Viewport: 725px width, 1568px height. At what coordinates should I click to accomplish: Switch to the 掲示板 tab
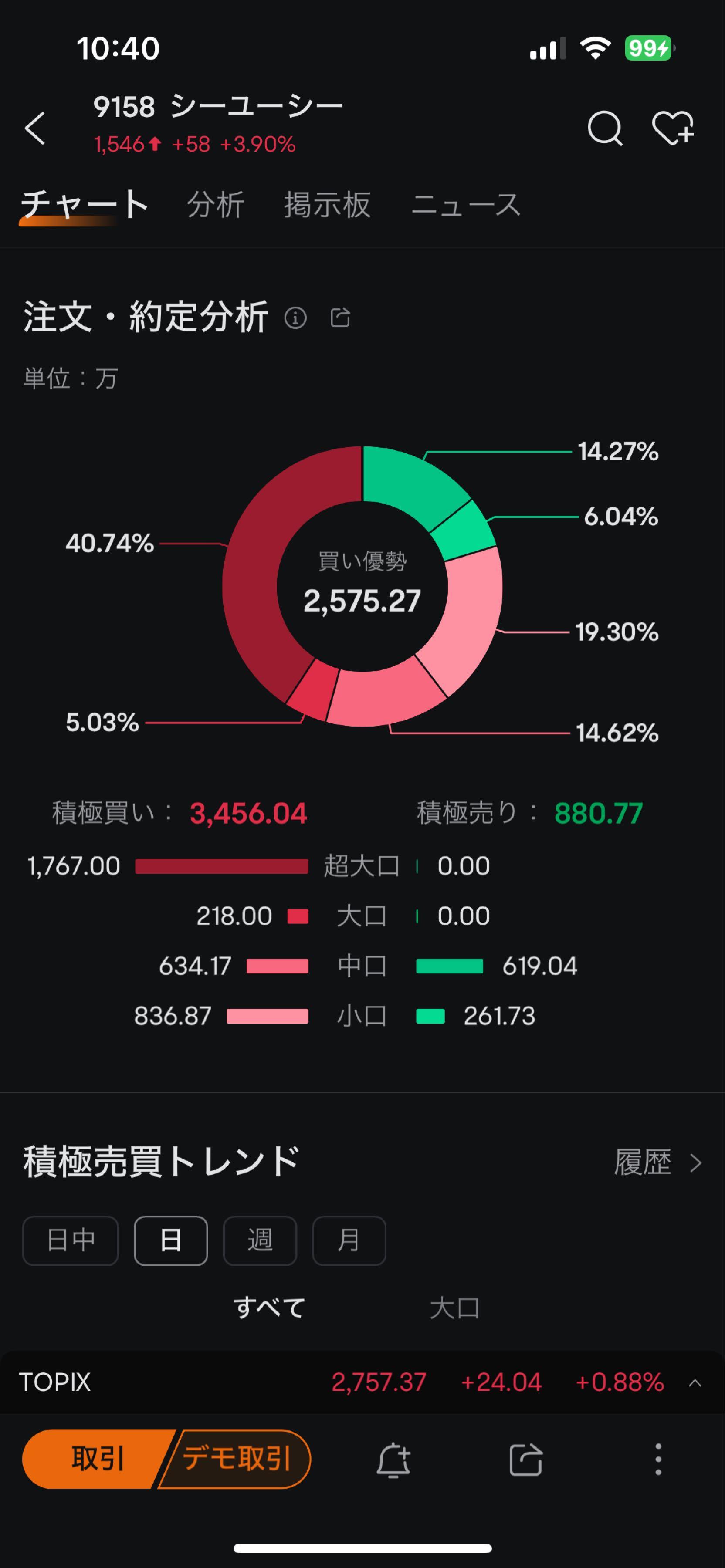tap(327, 205)
